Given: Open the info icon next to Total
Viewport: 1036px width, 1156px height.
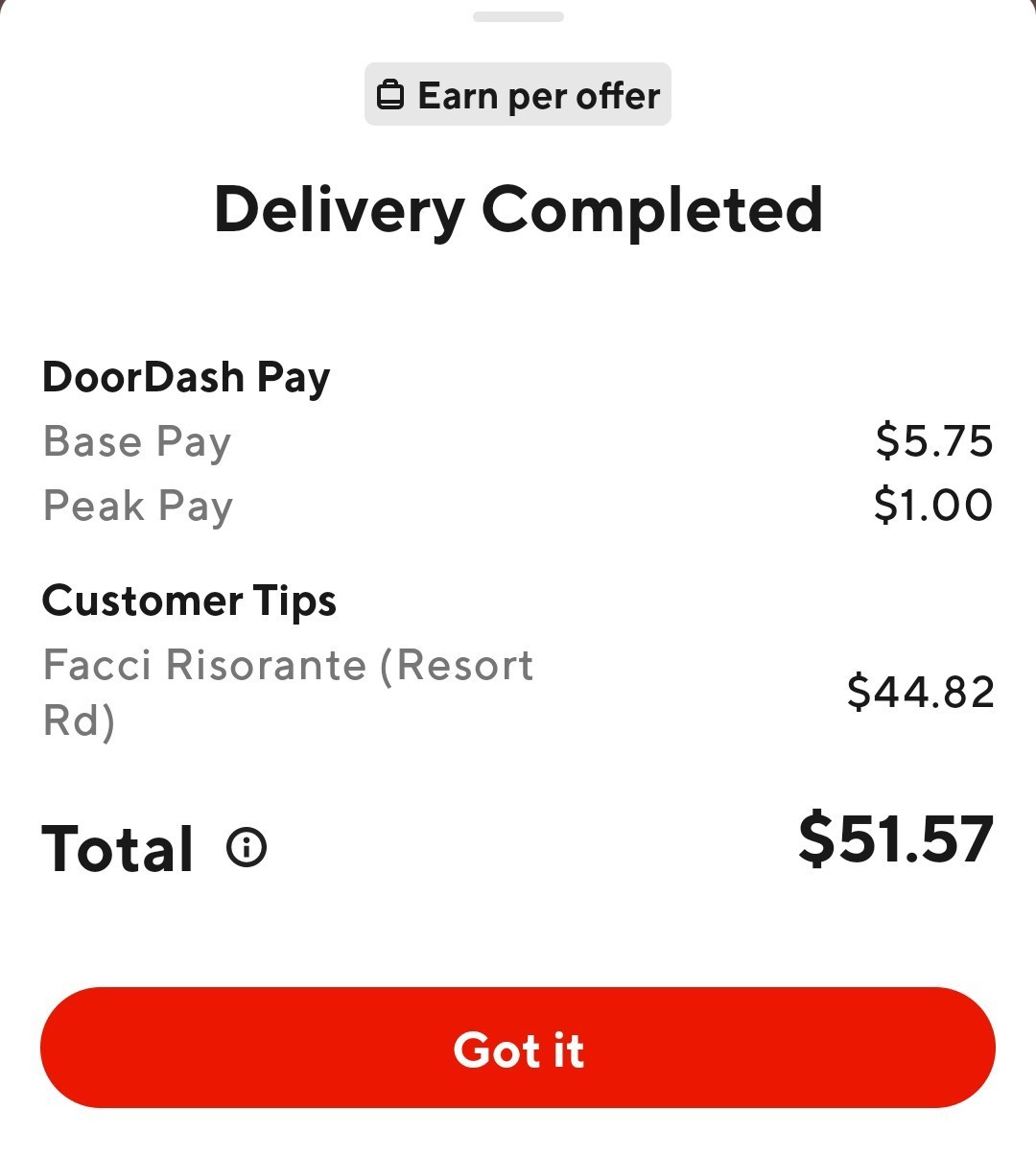Looking at the screenshot, I should click(x=247, y=847).
